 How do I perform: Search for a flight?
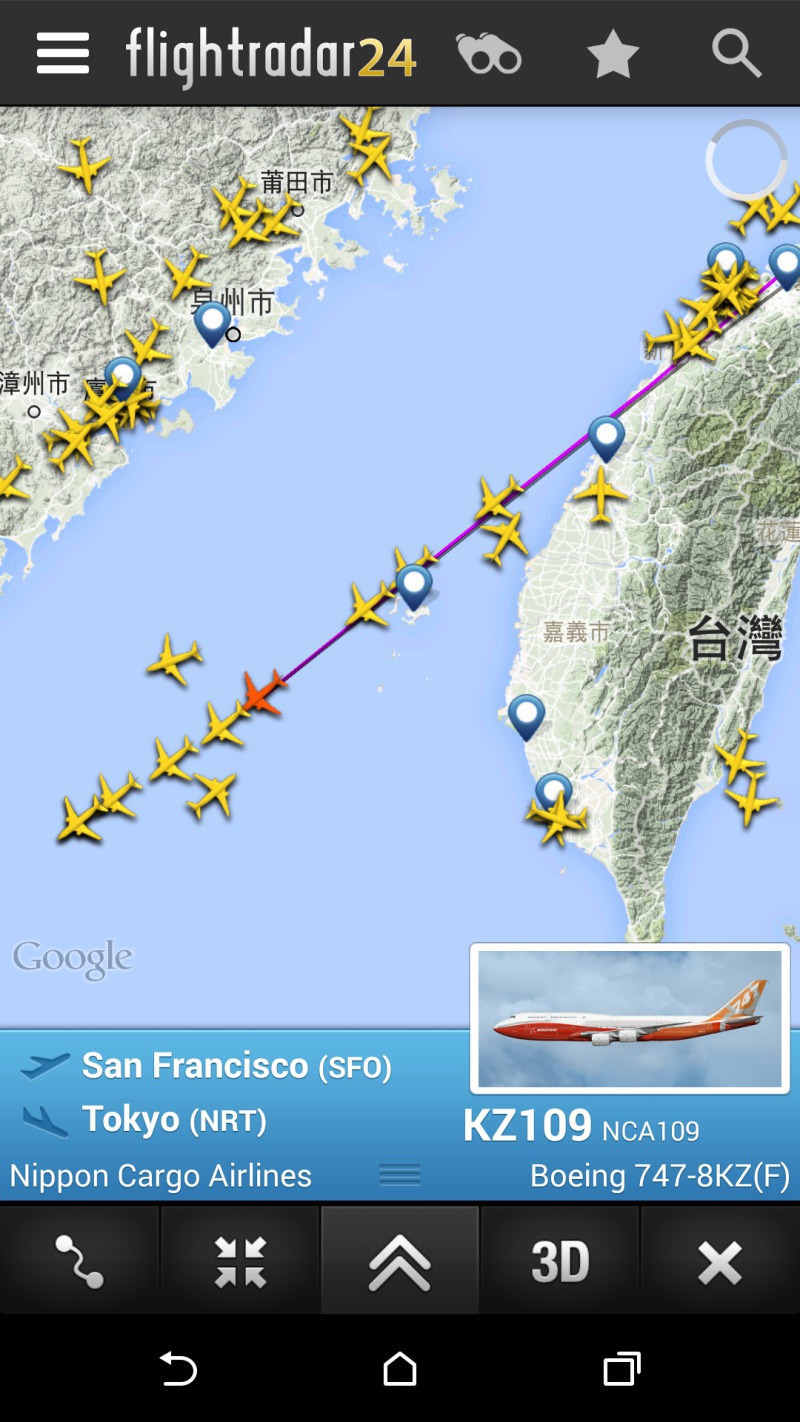tap(736, 54)
